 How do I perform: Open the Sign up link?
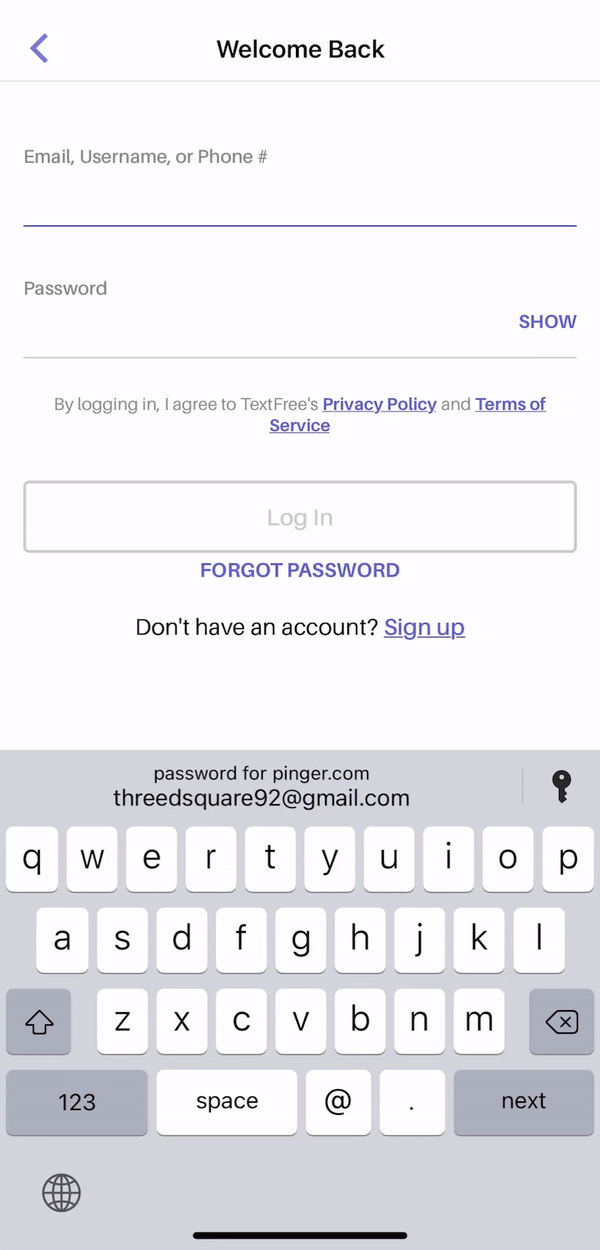(424, 627)
